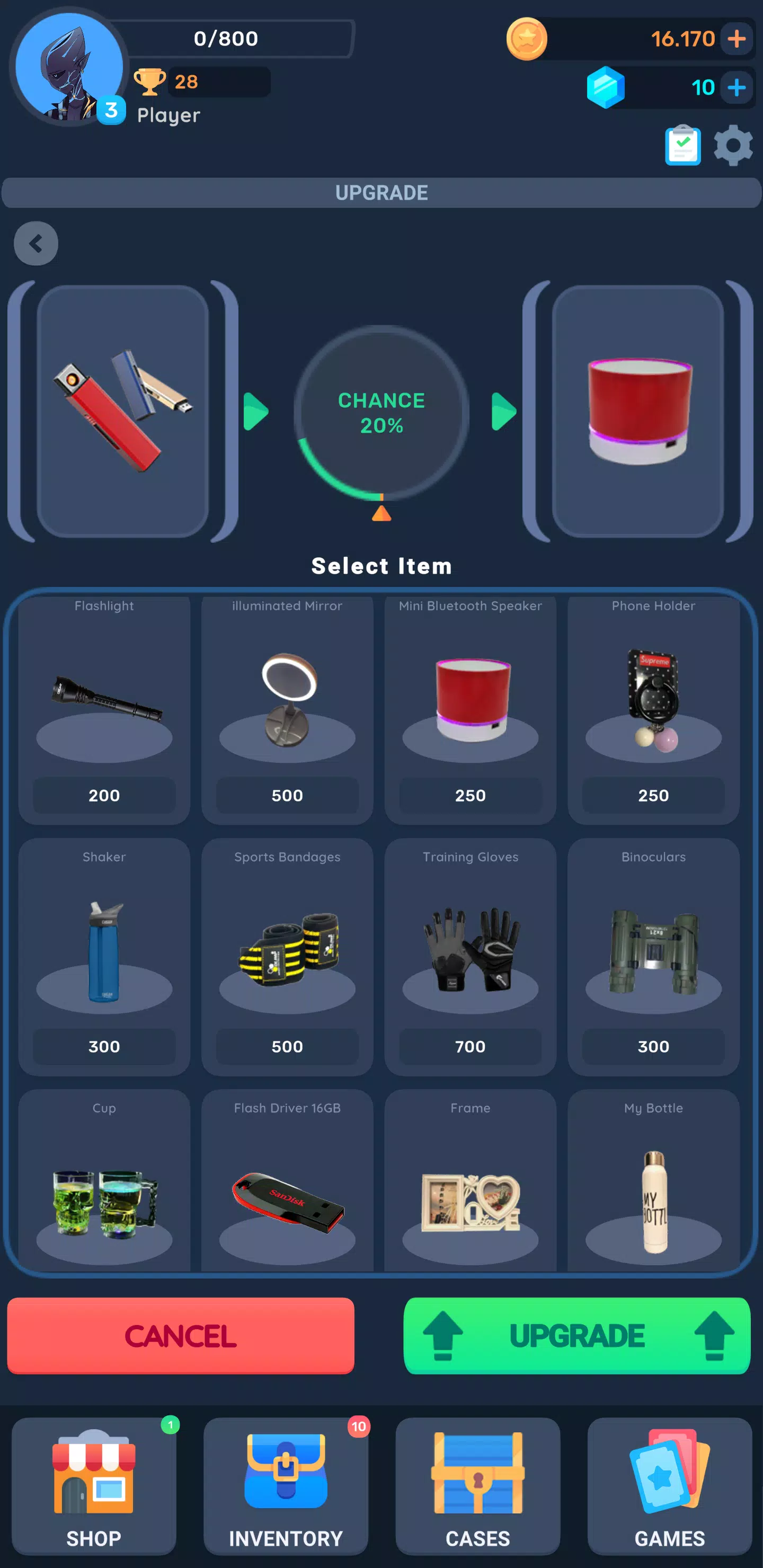This screenshot has width=763, height=1568.
Task: Select the Training Gloves item
Action: [470, 956]
